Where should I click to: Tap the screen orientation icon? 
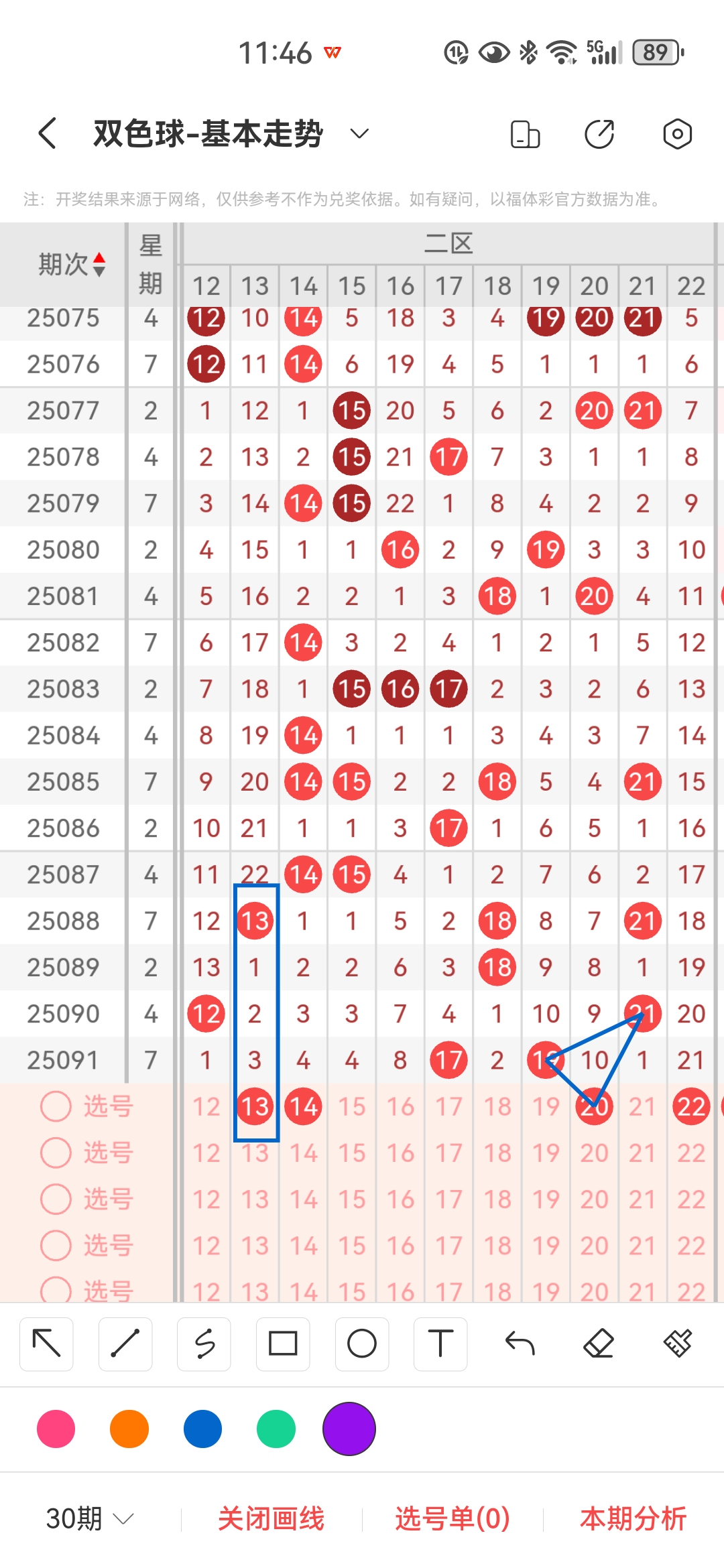[525, 133]
